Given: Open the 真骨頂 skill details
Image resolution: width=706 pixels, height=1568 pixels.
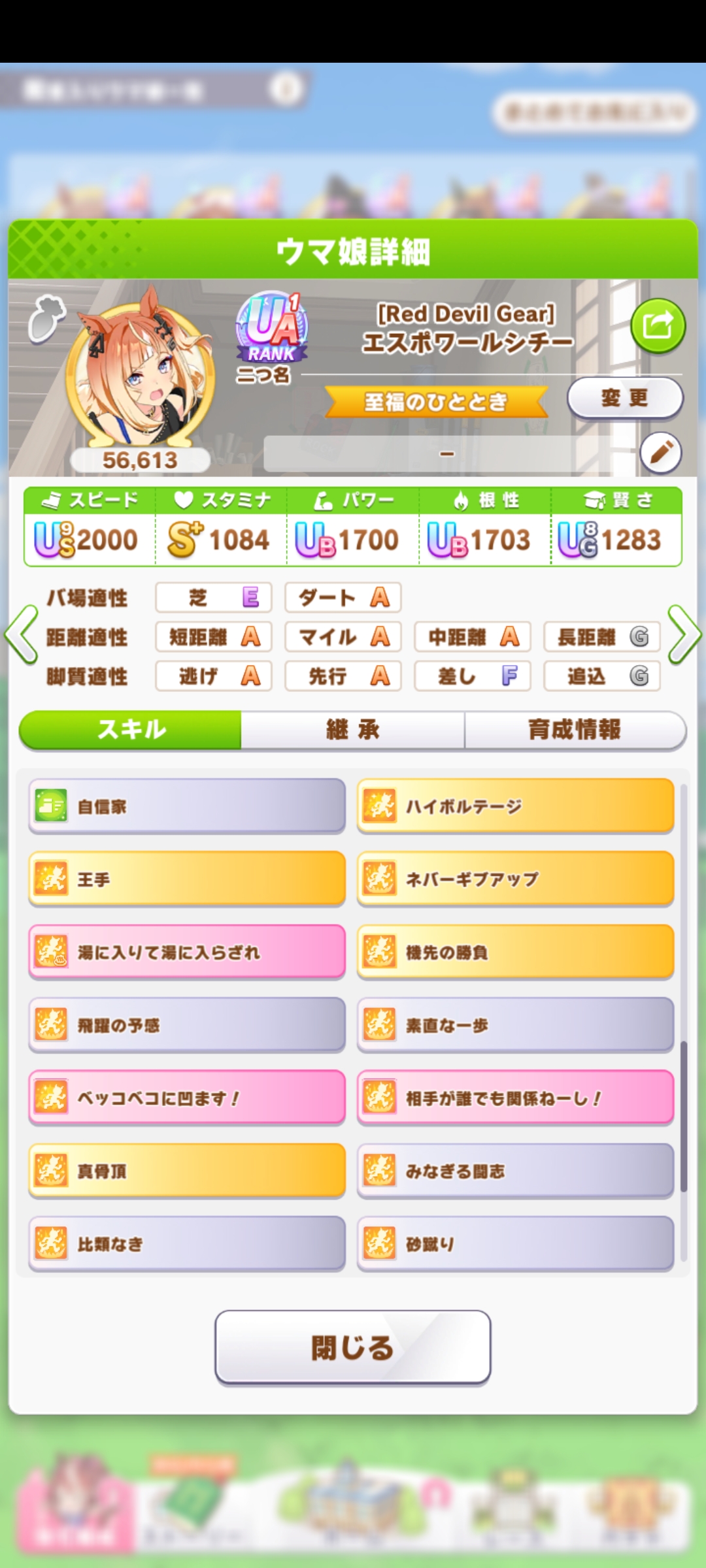Looking at the screenshot, I should point(187,1171).
